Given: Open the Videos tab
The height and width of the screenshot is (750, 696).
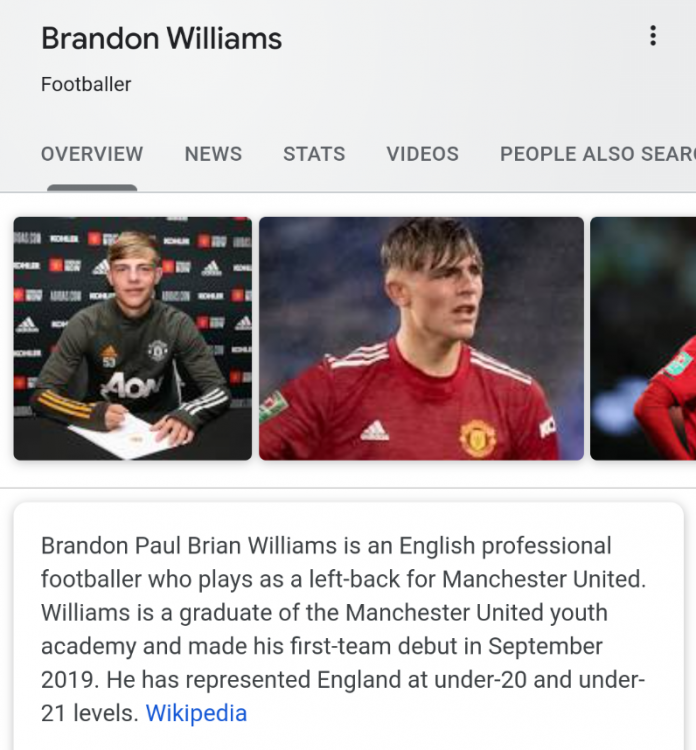Looking at the screenshot, I should 422,154.
